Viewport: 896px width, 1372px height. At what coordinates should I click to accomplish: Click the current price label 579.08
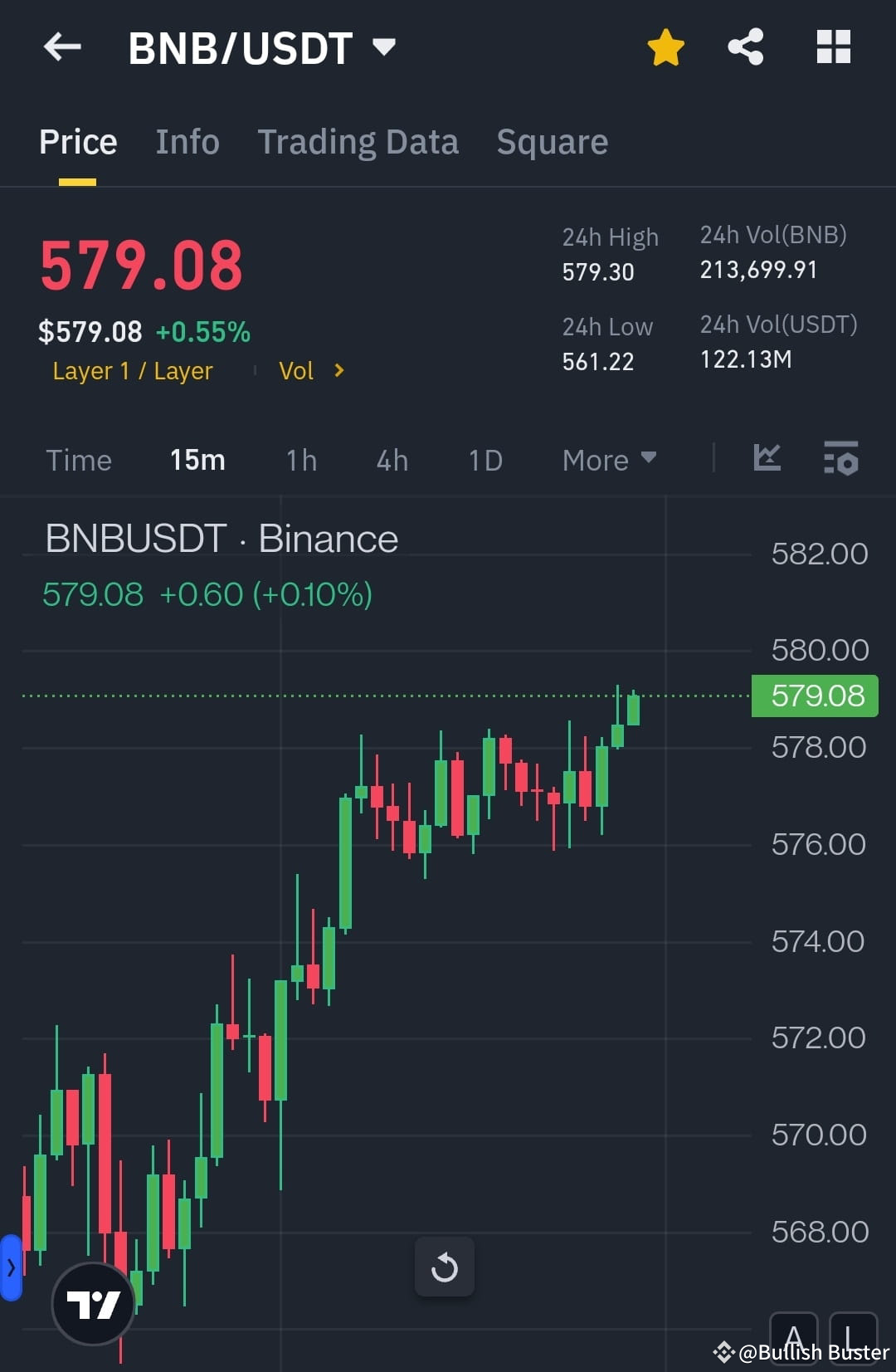[813, 696]
